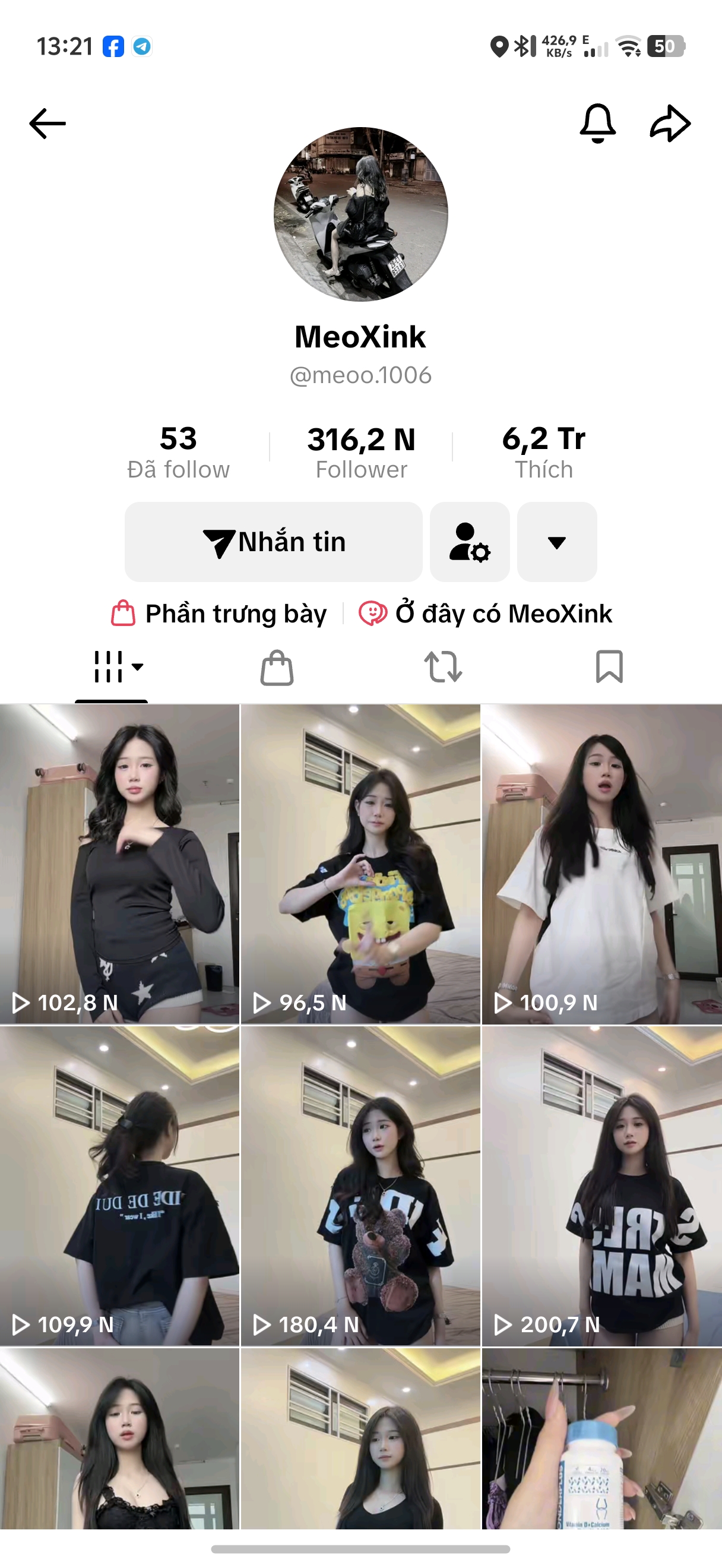
Task: Switch to the bookmarked favorites tab
Action: click(609, 667)
